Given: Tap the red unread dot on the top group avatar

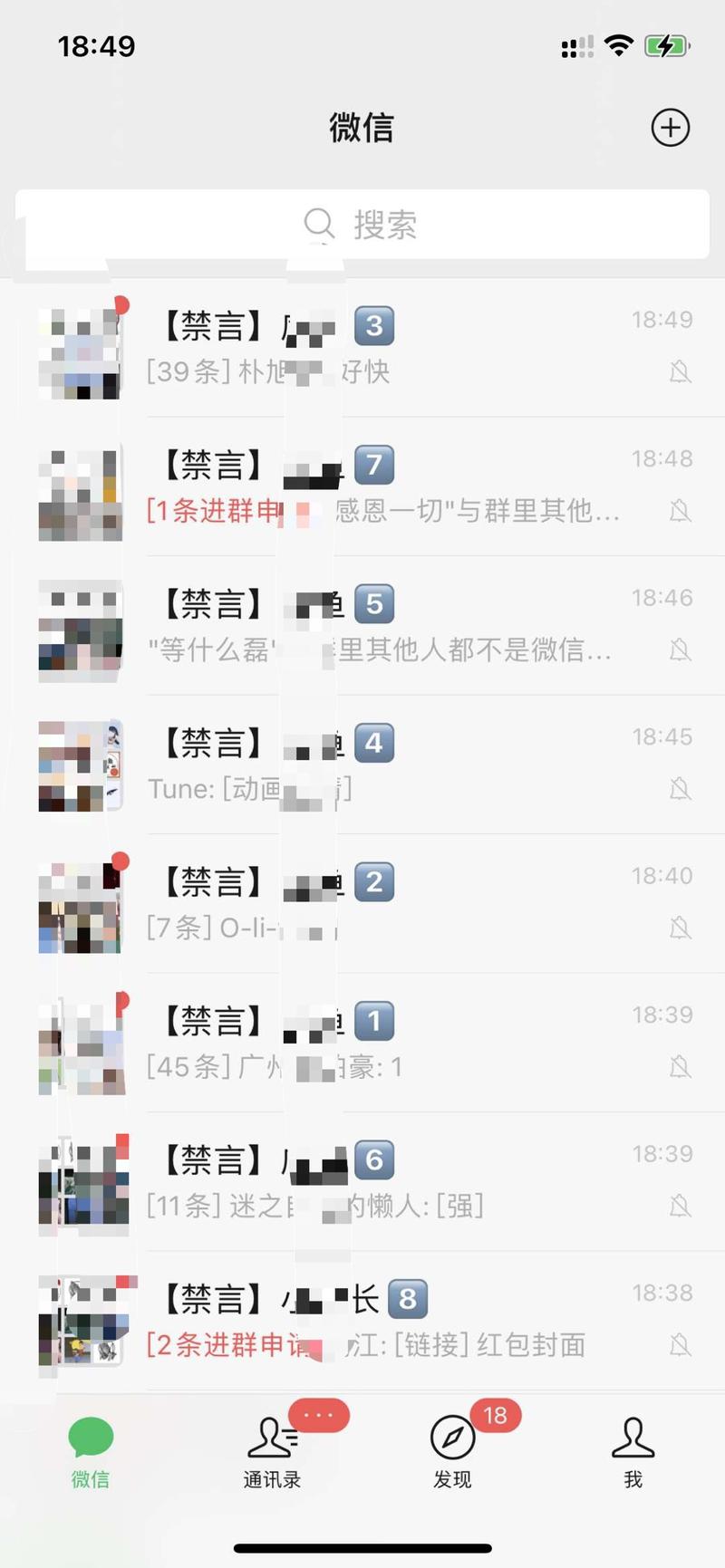Looking at the screenshot, I should (x=123, y=306).
